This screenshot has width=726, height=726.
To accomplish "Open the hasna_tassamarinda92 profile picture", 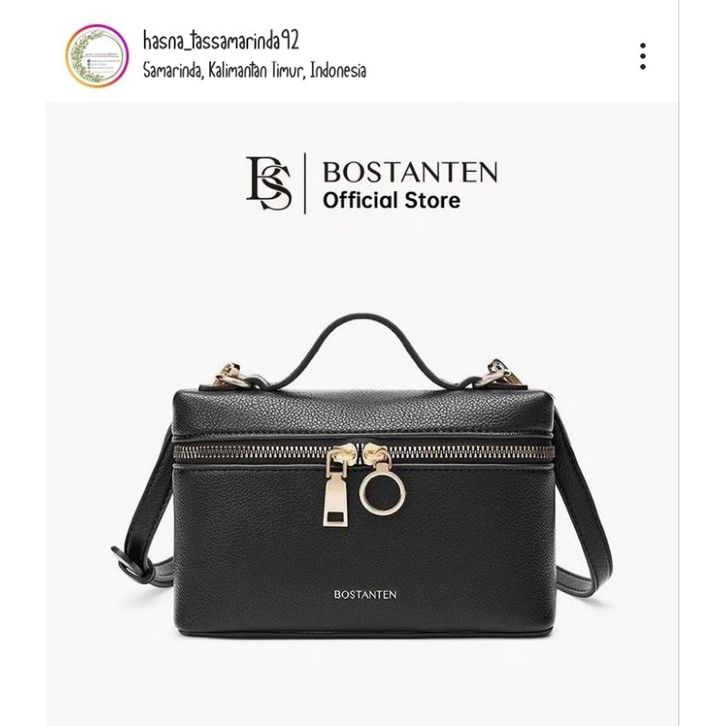I will [97, 55].
